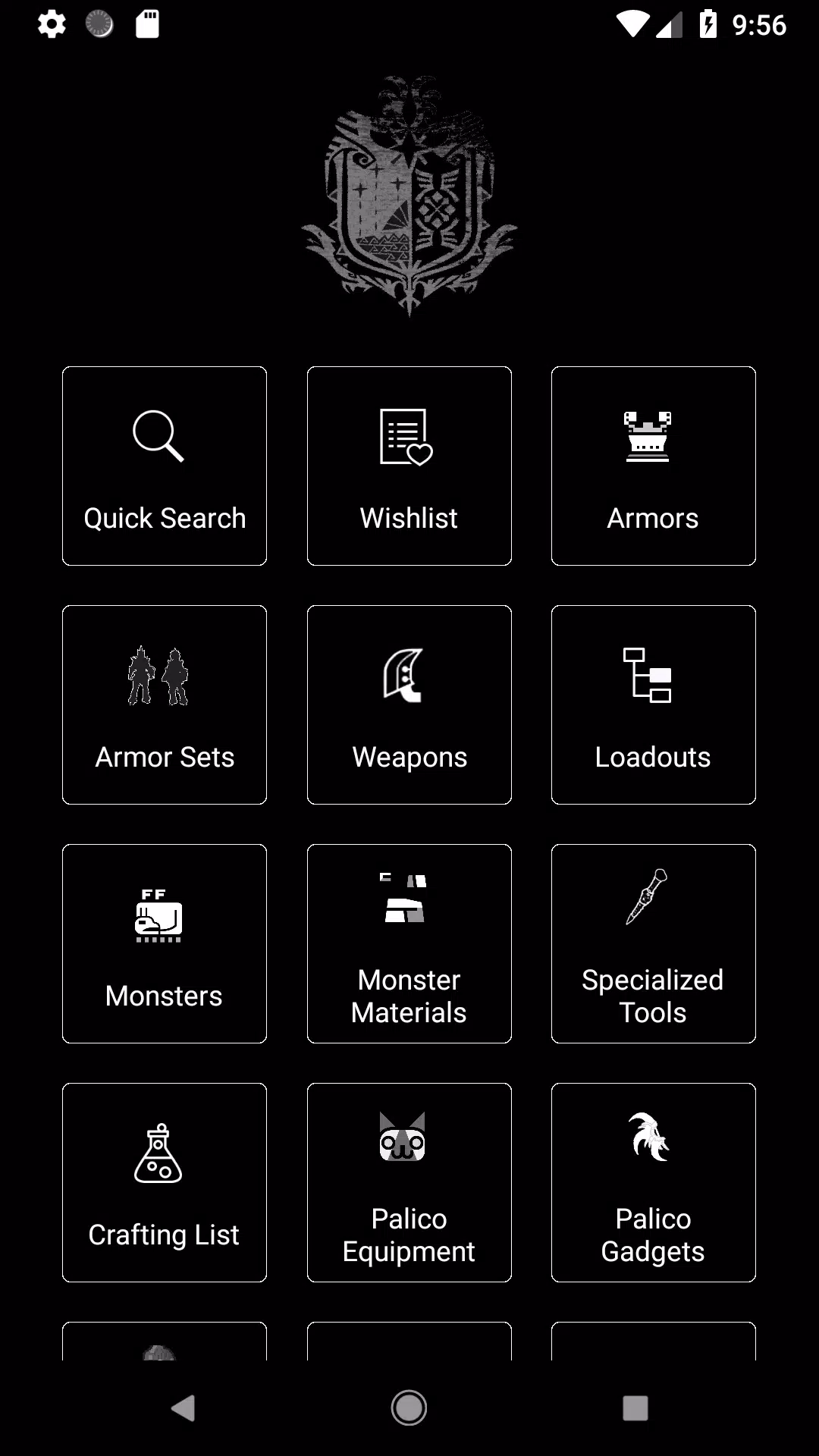The width and height of the screenshot is (819, 1456).
Task: Open Recent Apps with the square button
Action: click(634, 1407)
